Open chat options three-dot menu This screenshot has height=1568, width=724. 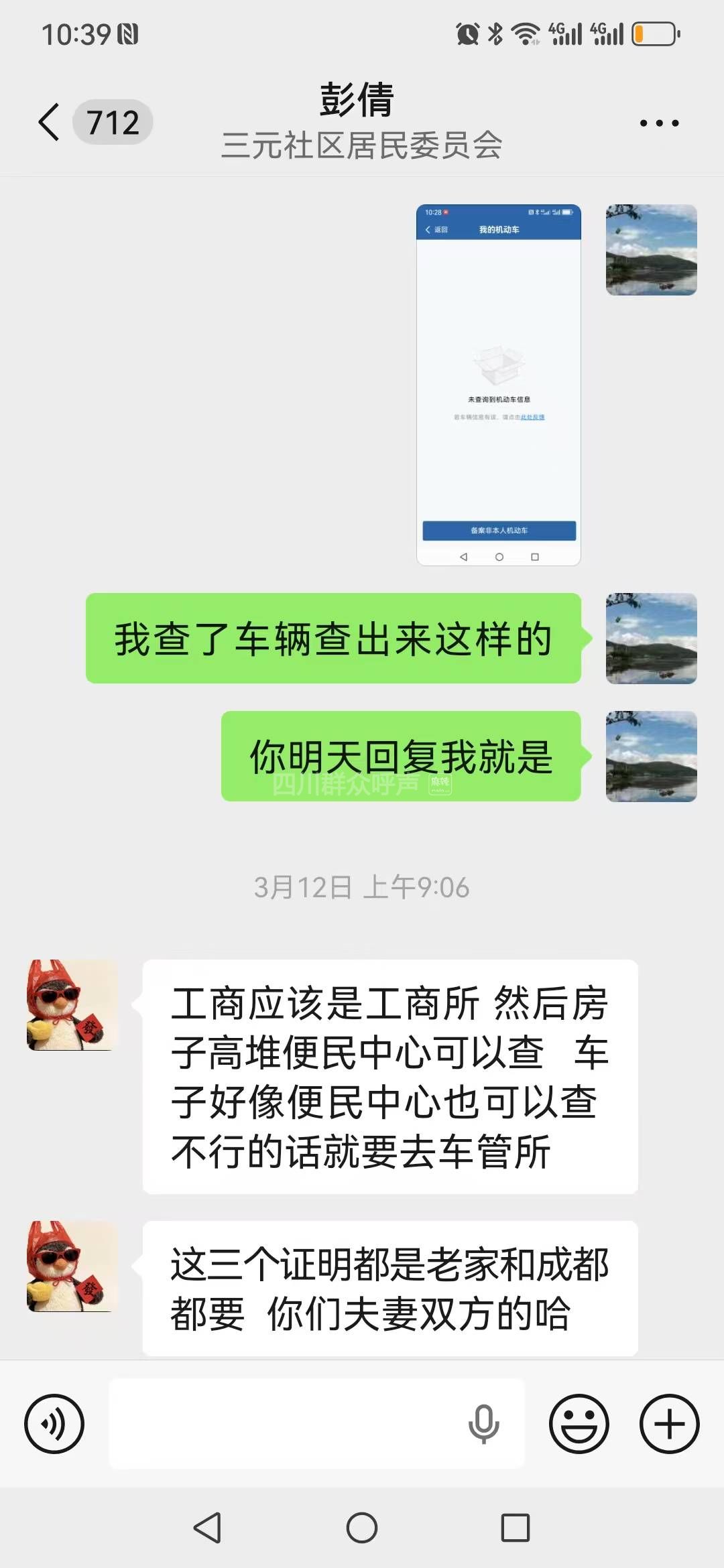pos(659,123)
